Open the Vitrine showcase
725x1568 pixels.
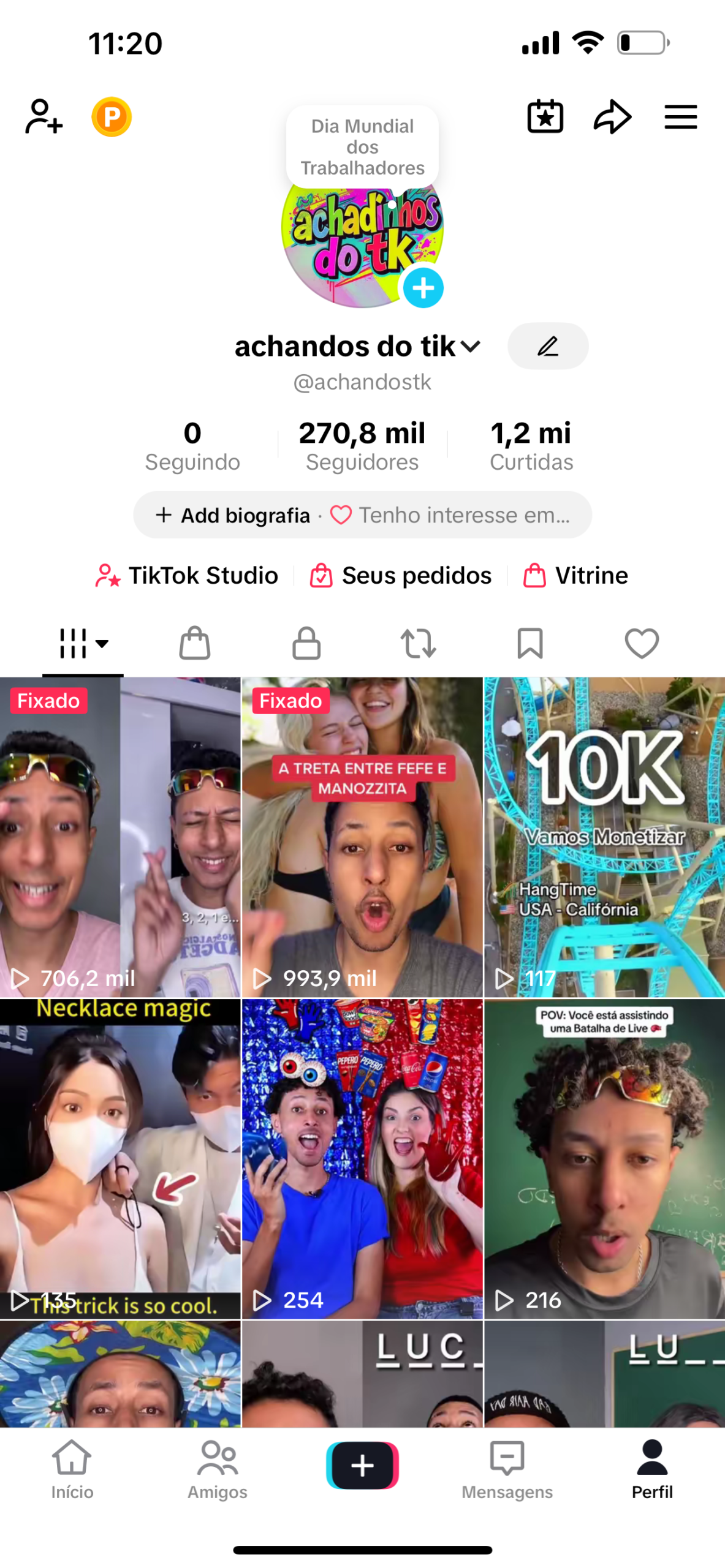point(575,575)
